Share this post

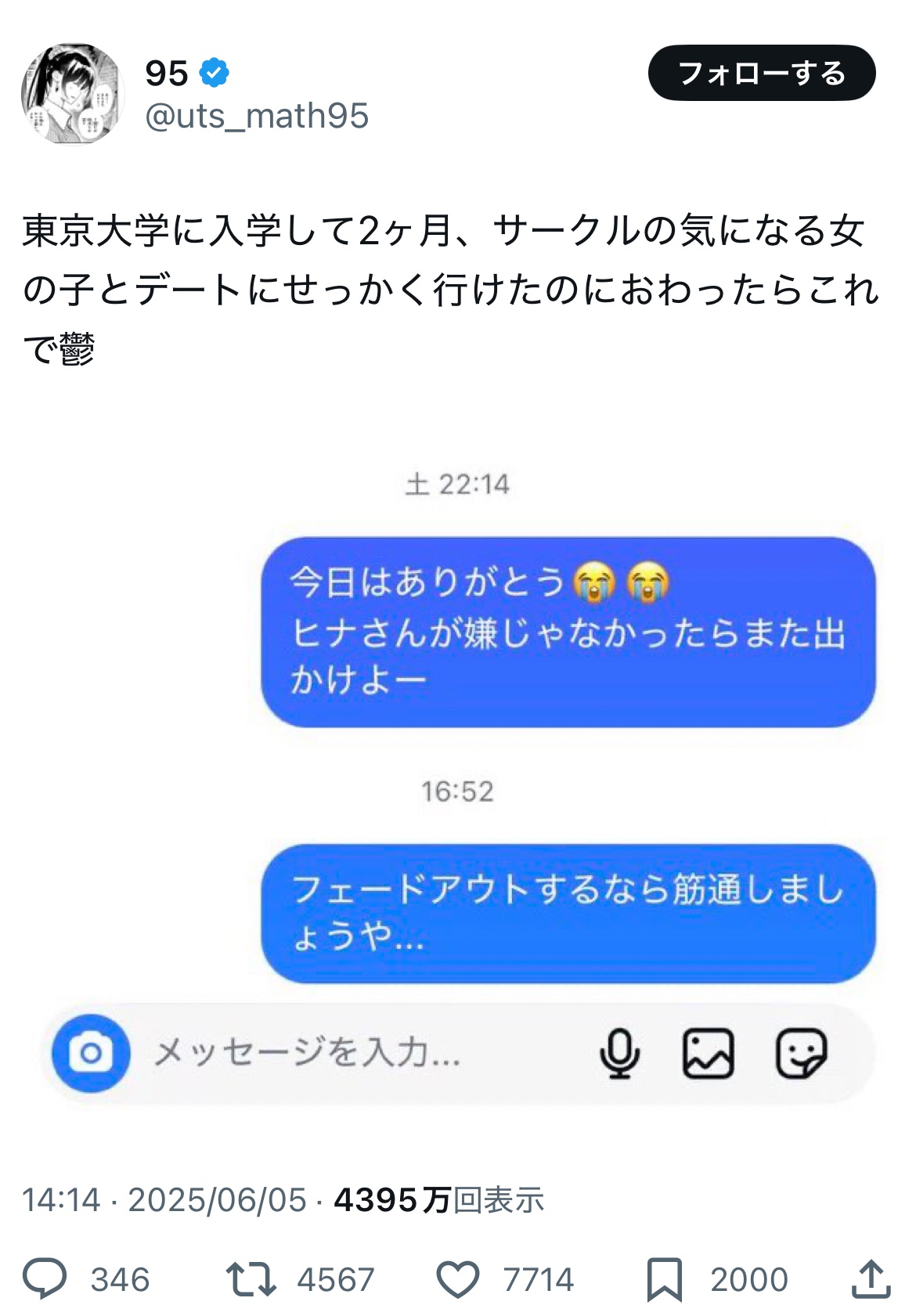871,1278
